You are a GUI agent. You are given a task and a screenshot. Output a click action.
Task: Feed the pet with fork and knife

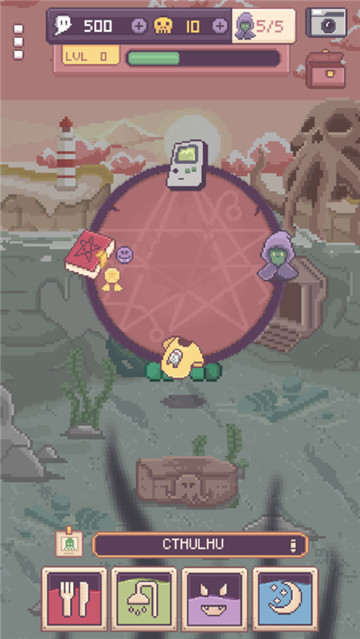pos(75,599)
